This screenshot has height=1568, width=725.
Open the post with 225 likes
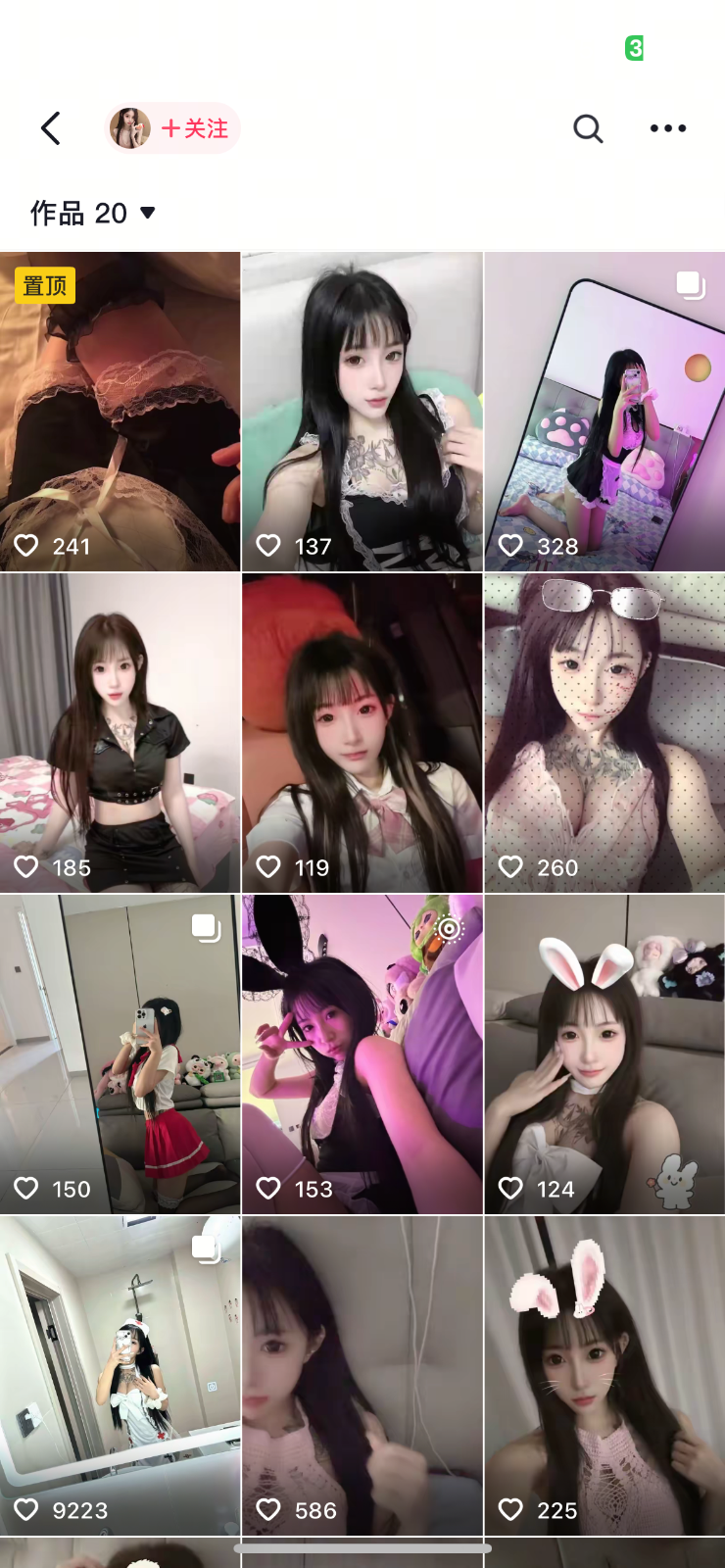coord(604,1376)
